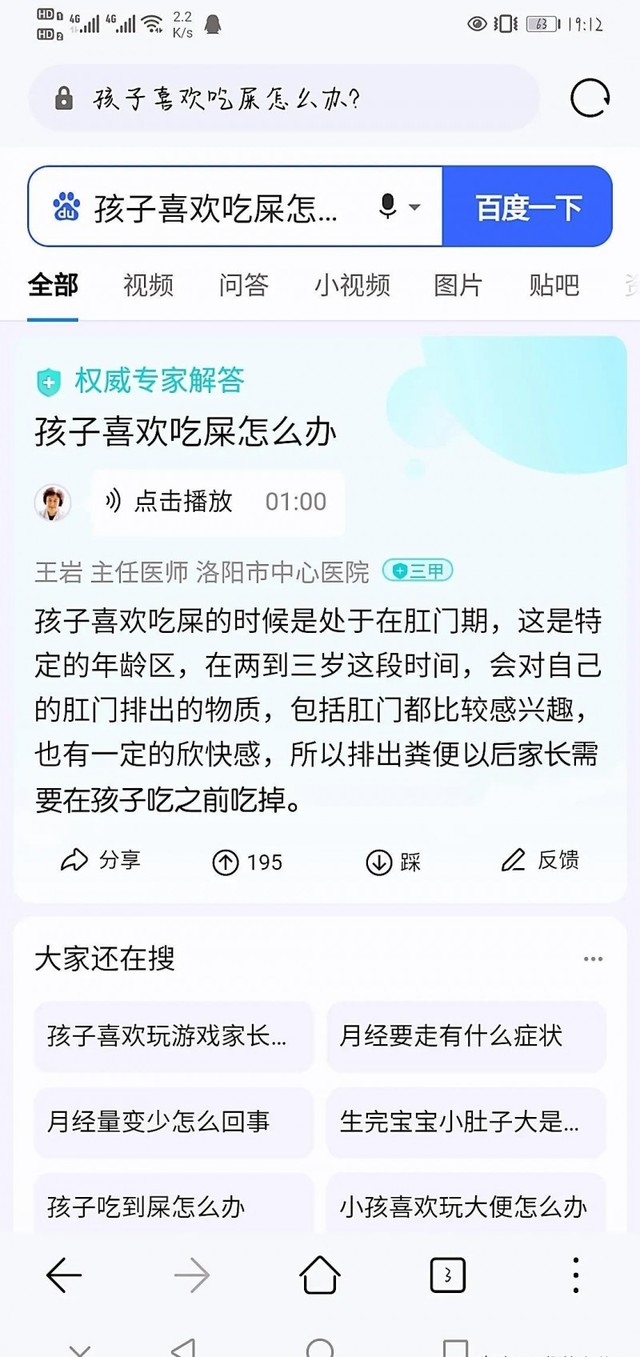Screen dimensions: 640x1357
Task: Send feedback via 反馈
Action: tap(540, 861)
